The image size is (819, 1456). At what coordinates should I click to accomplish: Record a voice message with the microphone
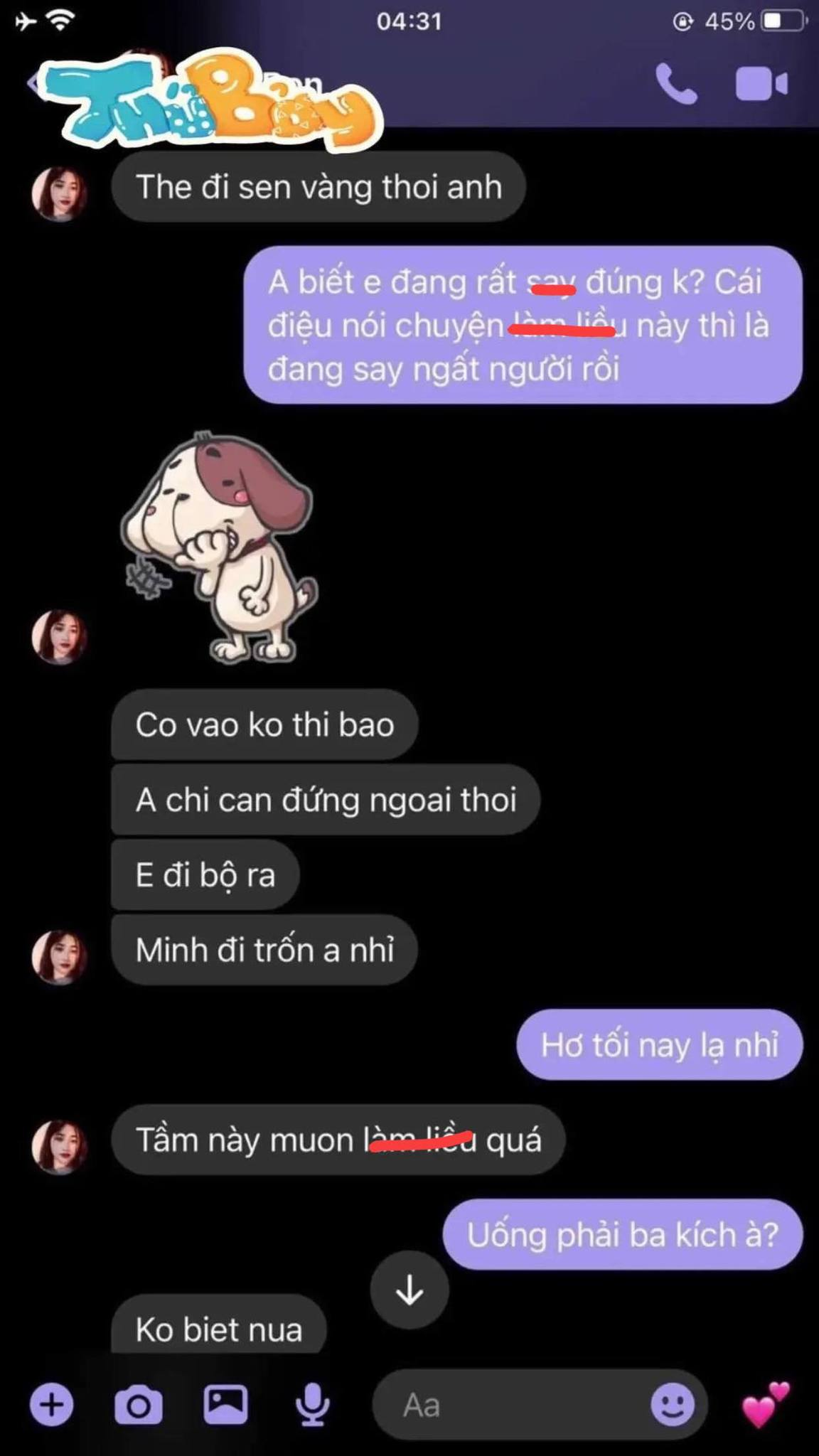[x=312, y=1405]
